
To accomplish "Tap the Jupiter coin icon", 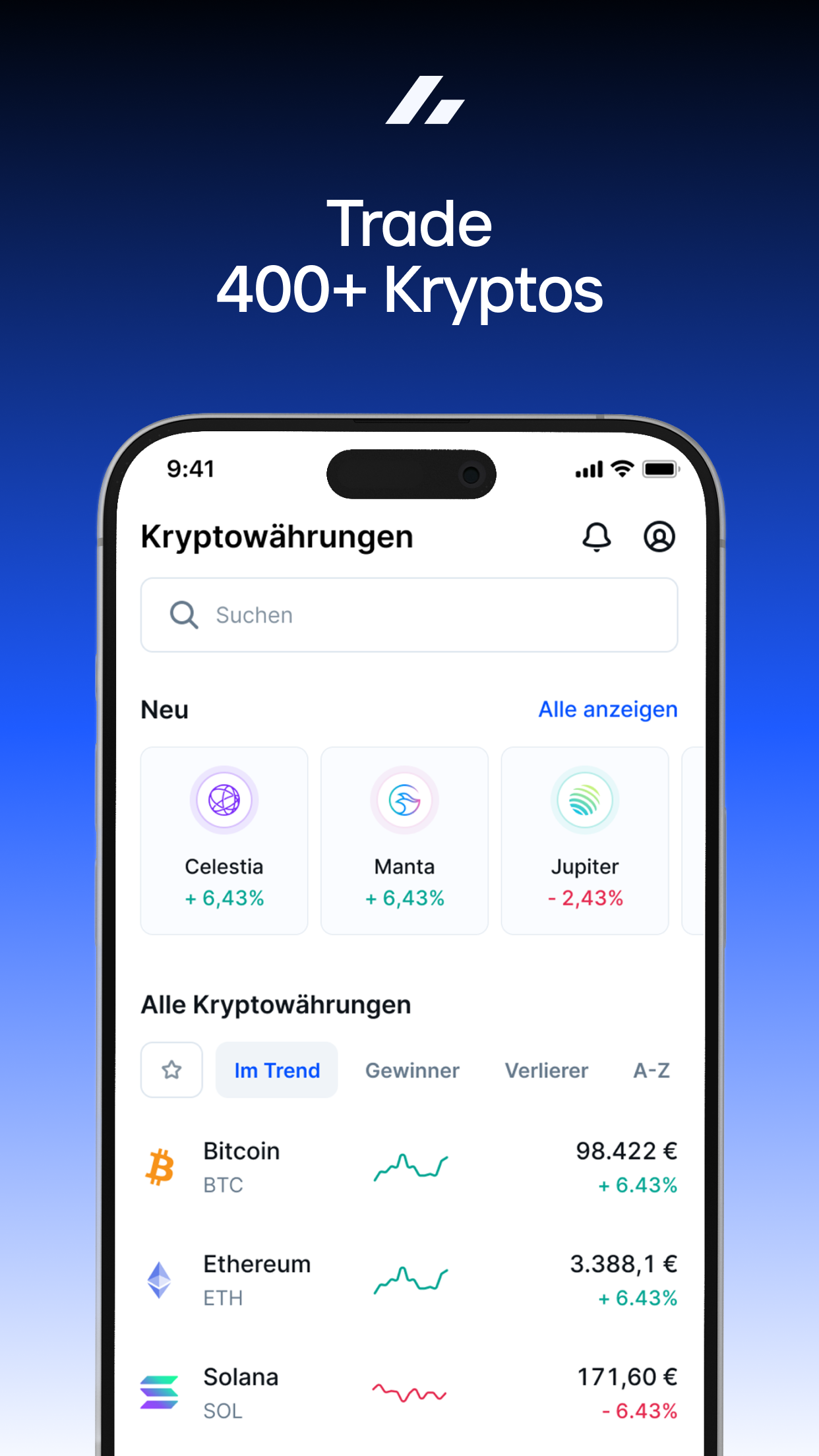I will tap(585, 799).
